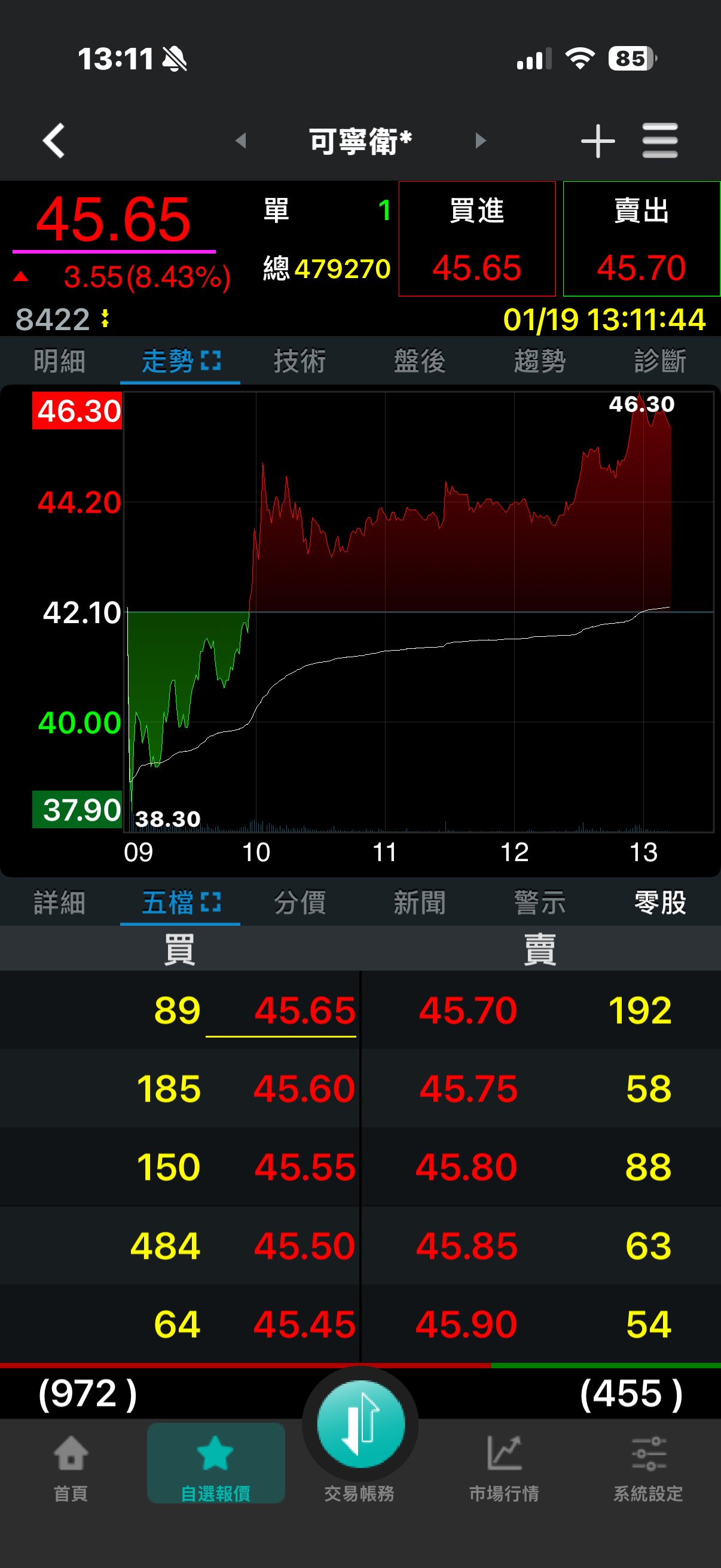This screenshot has width=721, height=1568.
Task: Show the 新聞 news tab
Action: pyautogui.click(x=419, y=902)
